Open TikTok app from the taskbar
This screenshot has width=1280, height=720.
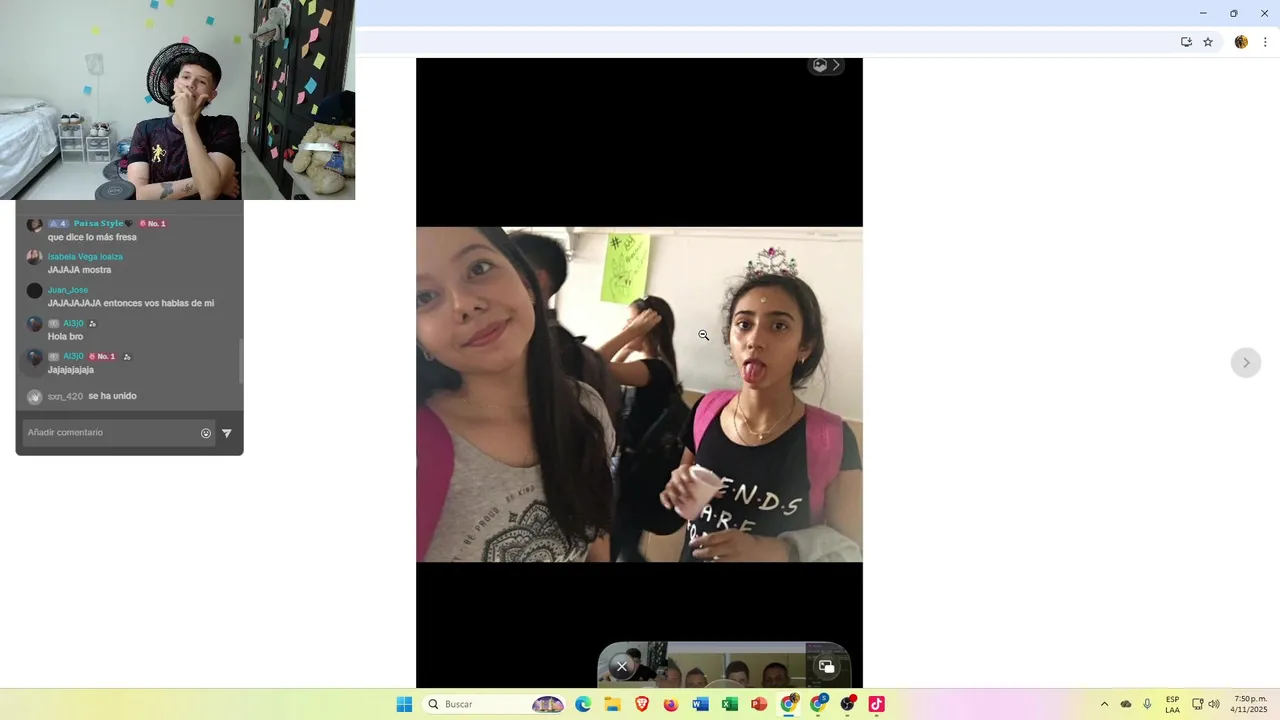(x=876, y=704)
